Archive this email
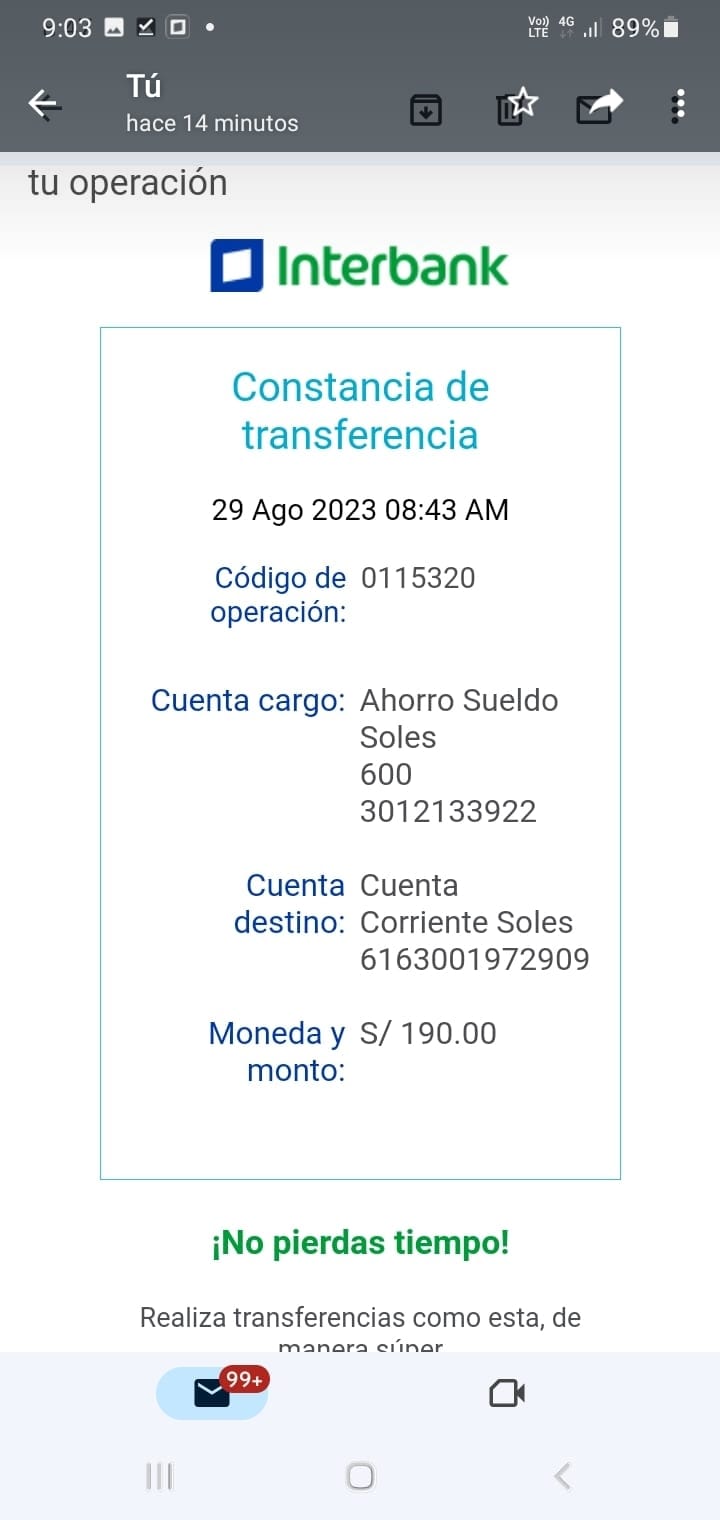 click(426, 109)
